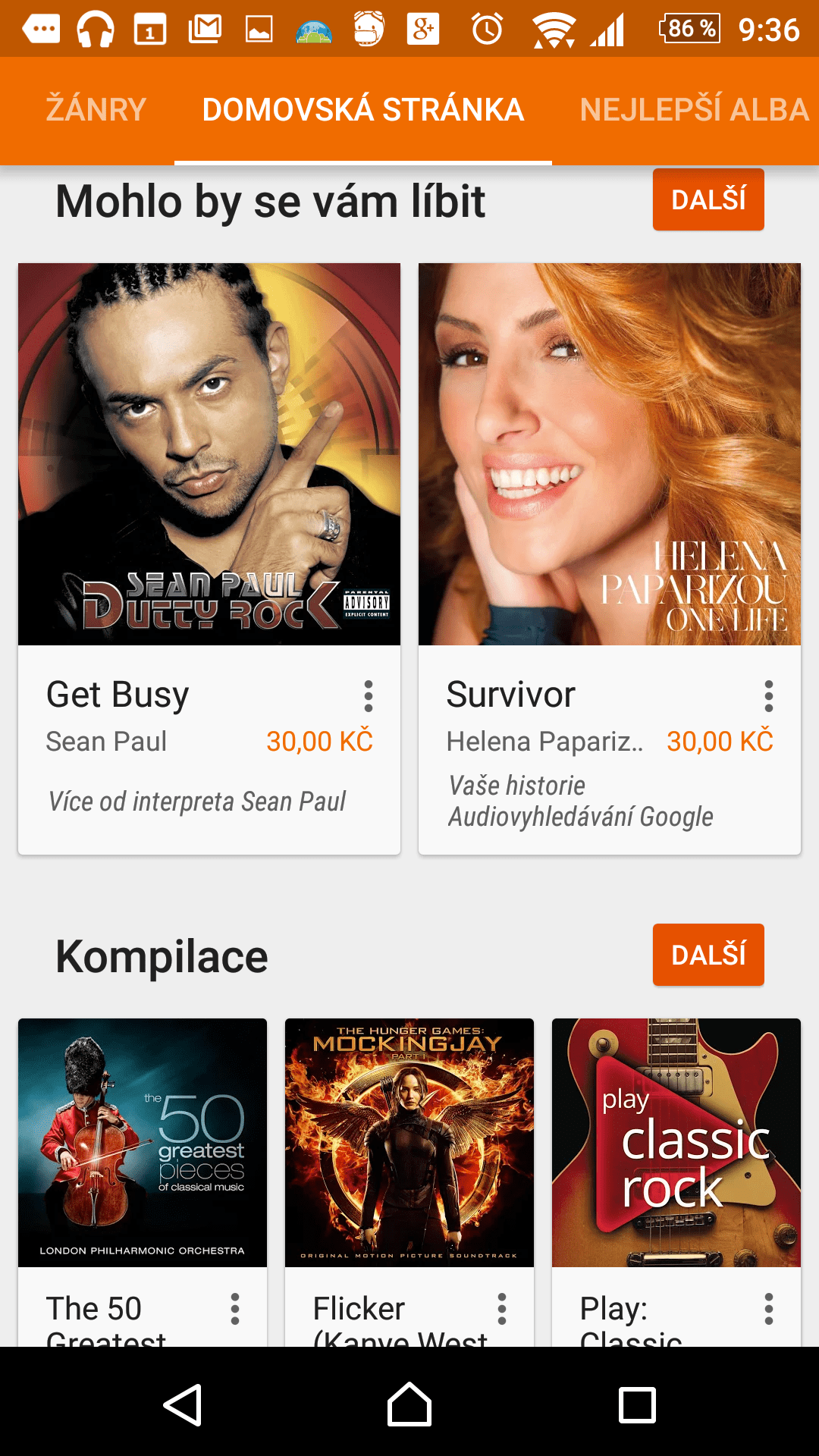This screenshot has height=1456, width=819.
Task: Open The 50 Greatest Pieces compilation
Action: [143, 1142]
